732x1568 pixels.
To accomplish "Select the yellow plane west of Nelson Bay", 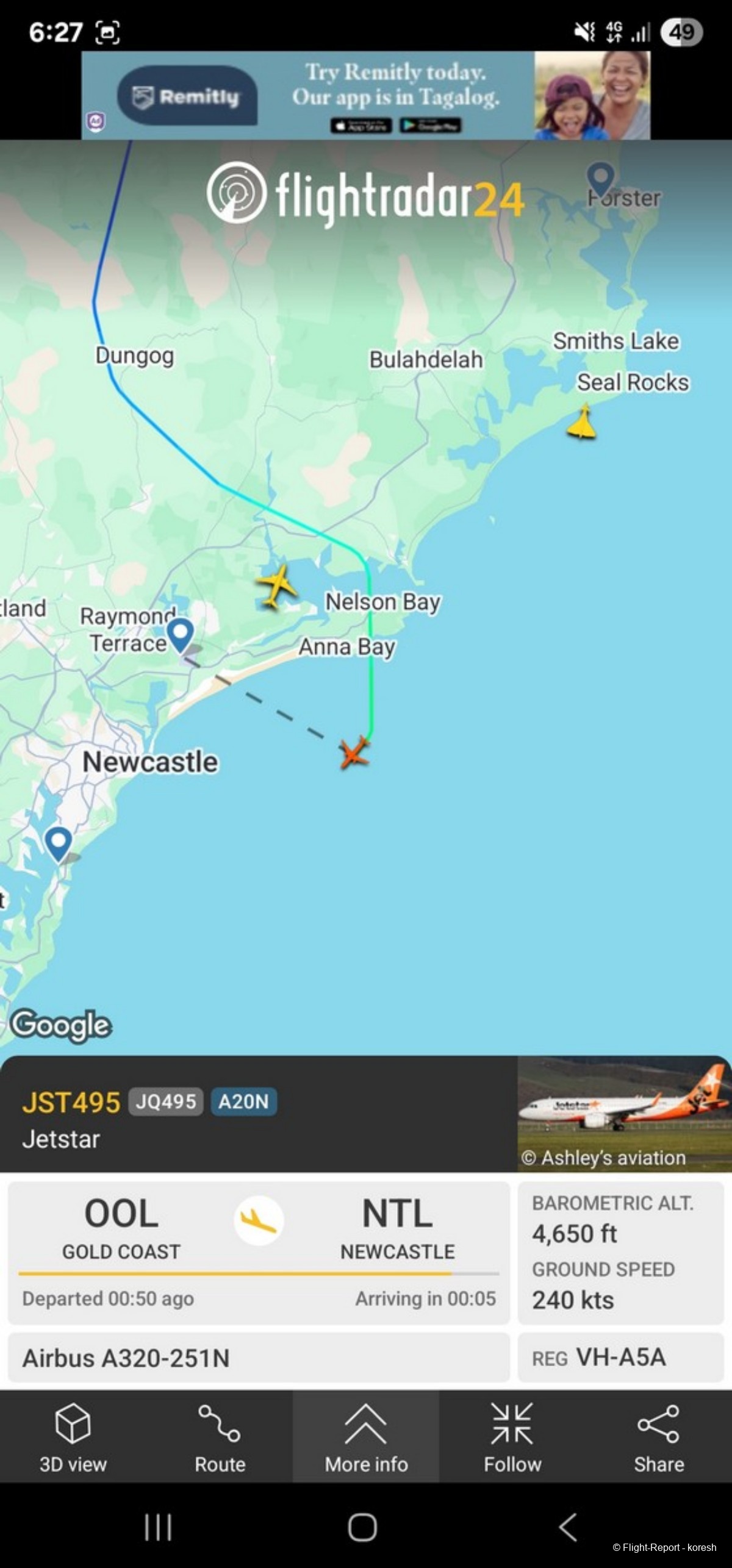I will [x=278, y=585].
